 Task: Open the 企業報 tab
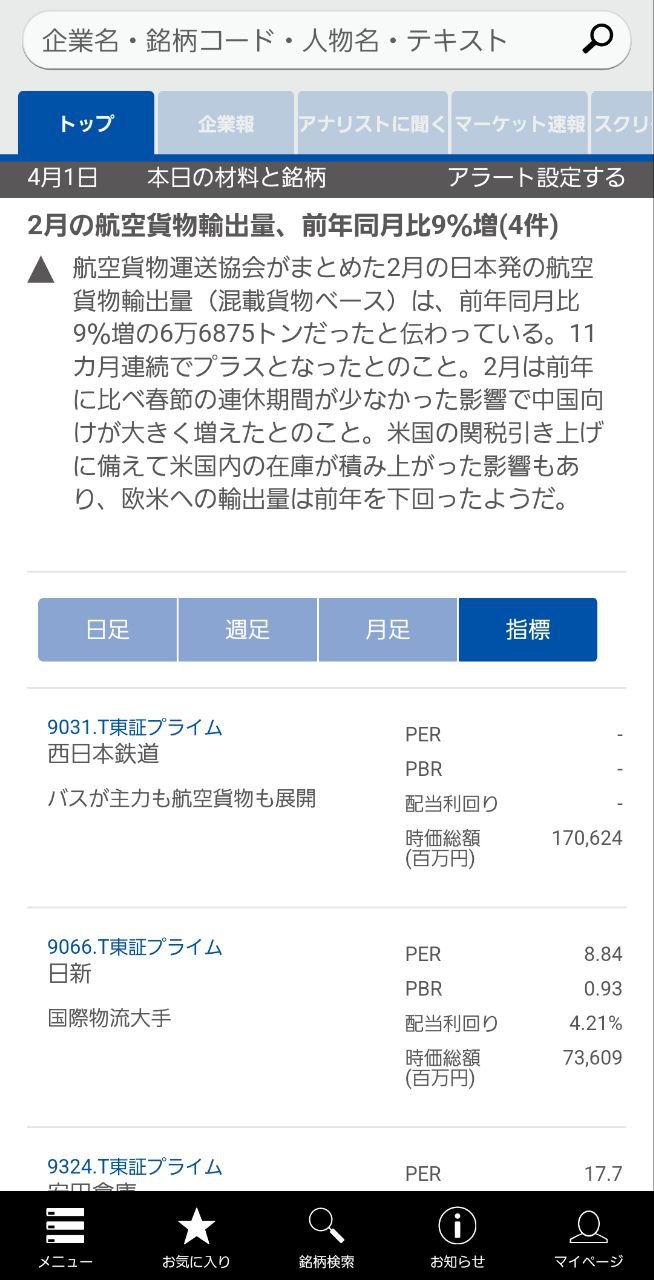225,124
